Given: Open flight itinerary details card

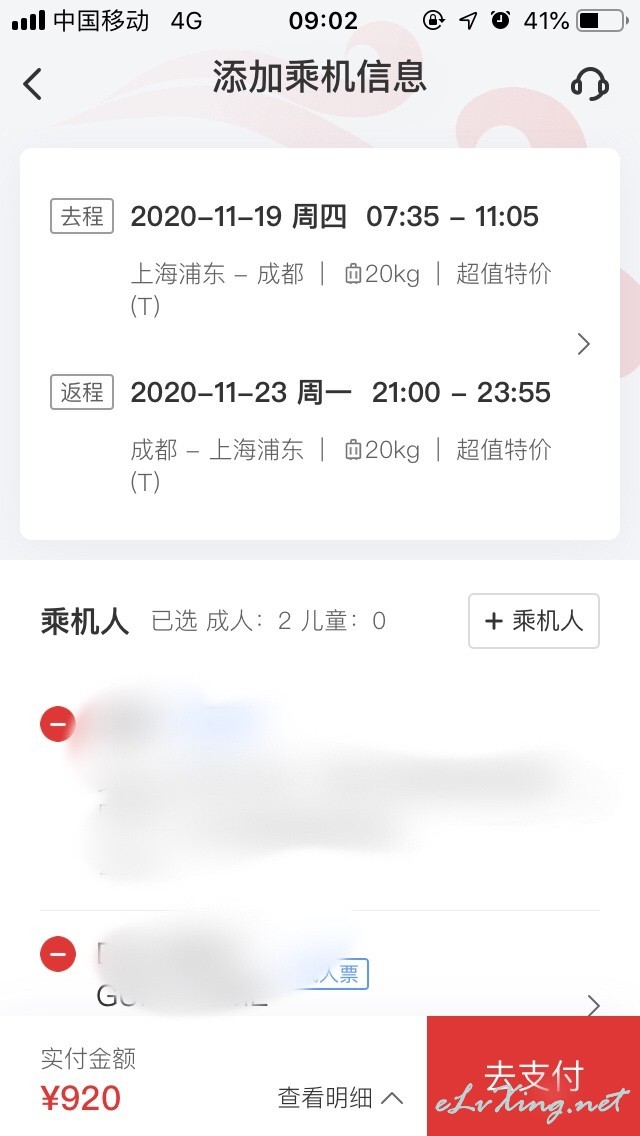Looking at the screenshot, I should (320, 344).
